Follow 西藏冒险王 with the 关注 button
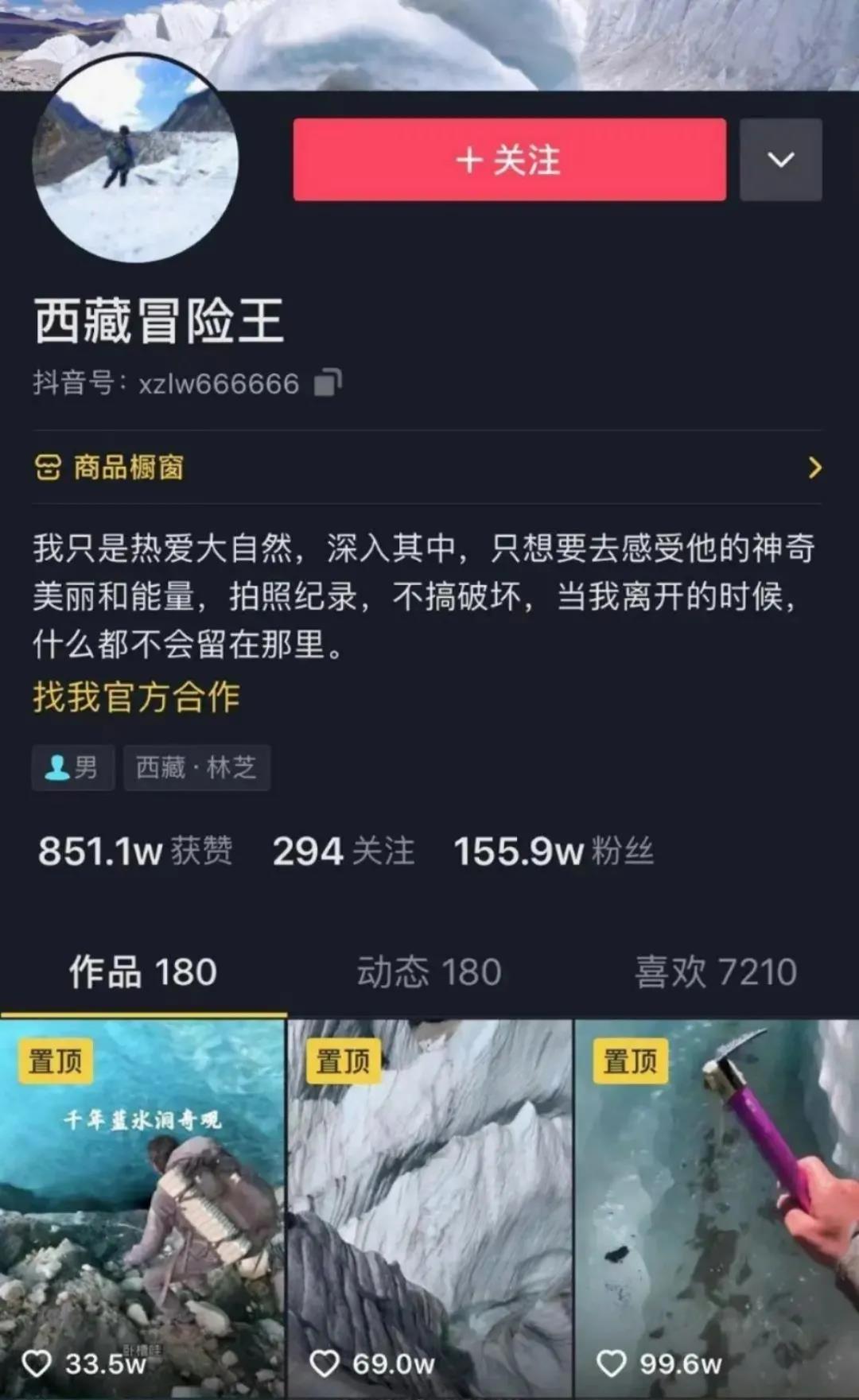Image resolution: width=859 pixels, height=1400 pixels. [509, 160]
